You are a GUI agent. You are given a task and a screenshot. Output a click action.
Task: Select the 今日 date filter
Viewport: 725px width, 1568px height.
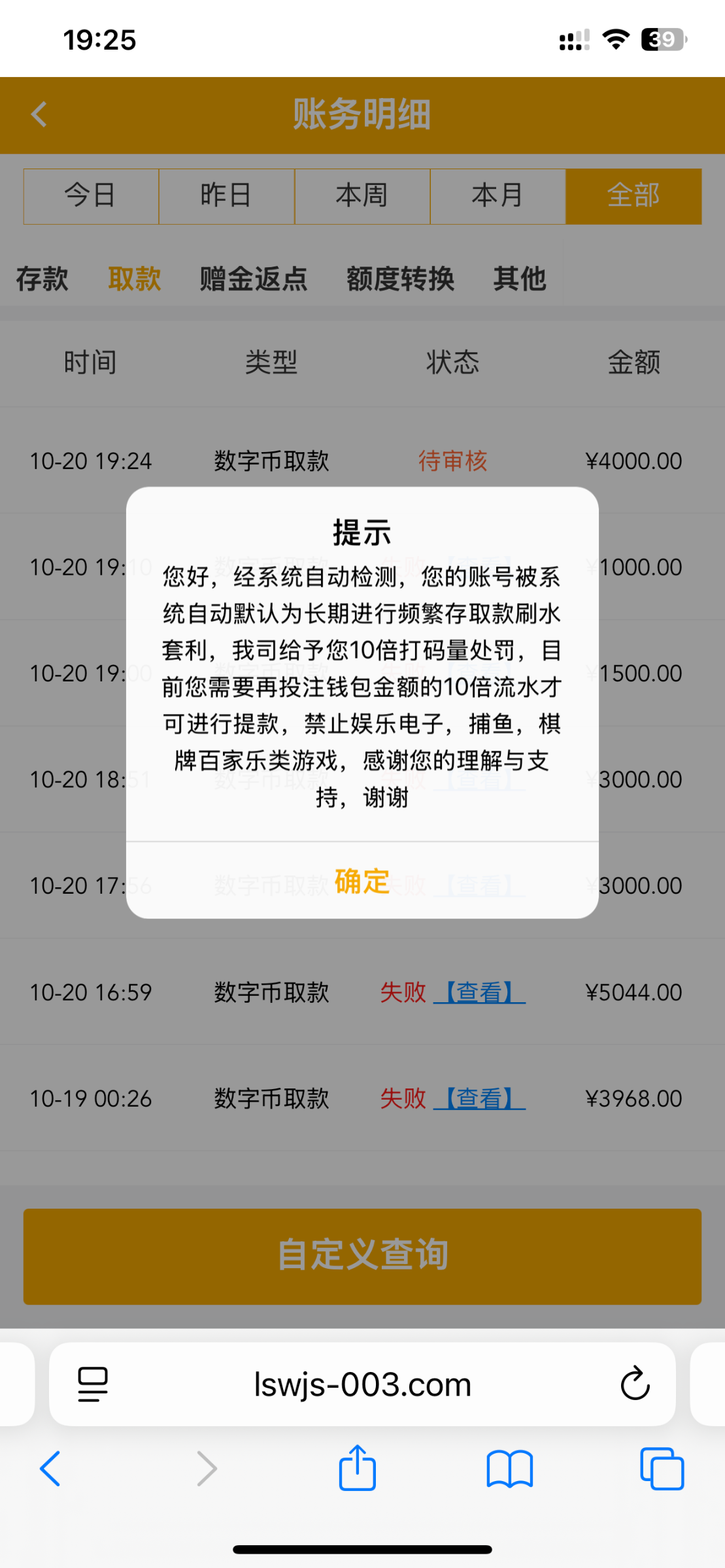click(x=91, y=196)
